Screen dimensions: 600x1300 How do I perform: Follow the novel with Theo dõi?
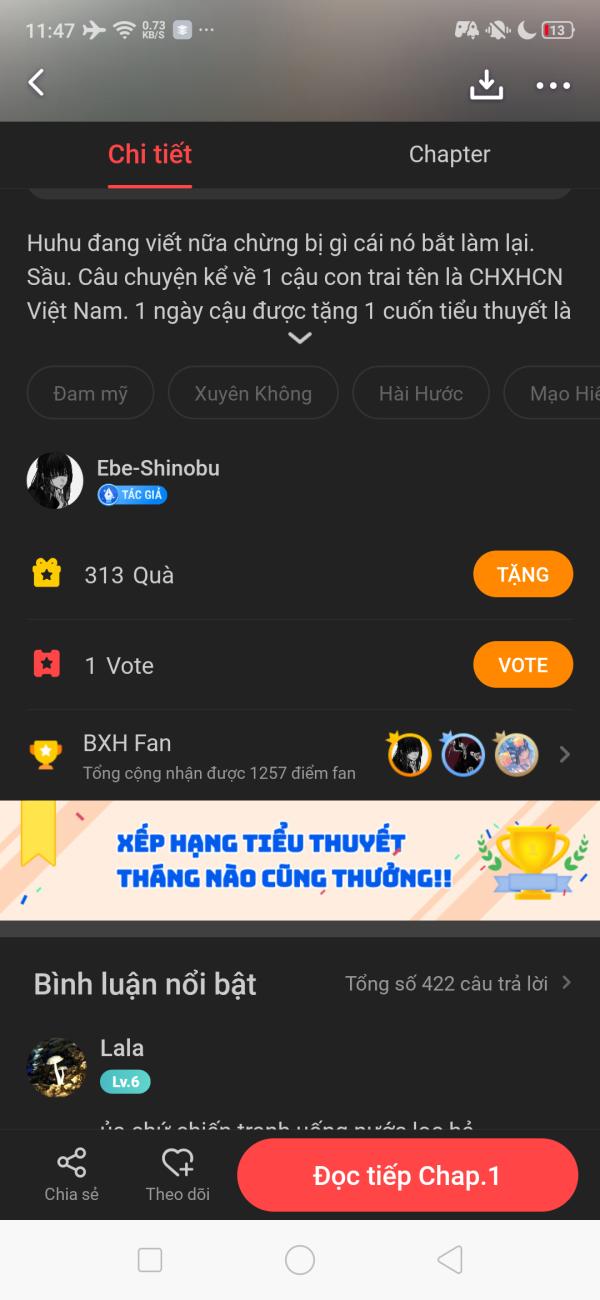[177, 1174]
